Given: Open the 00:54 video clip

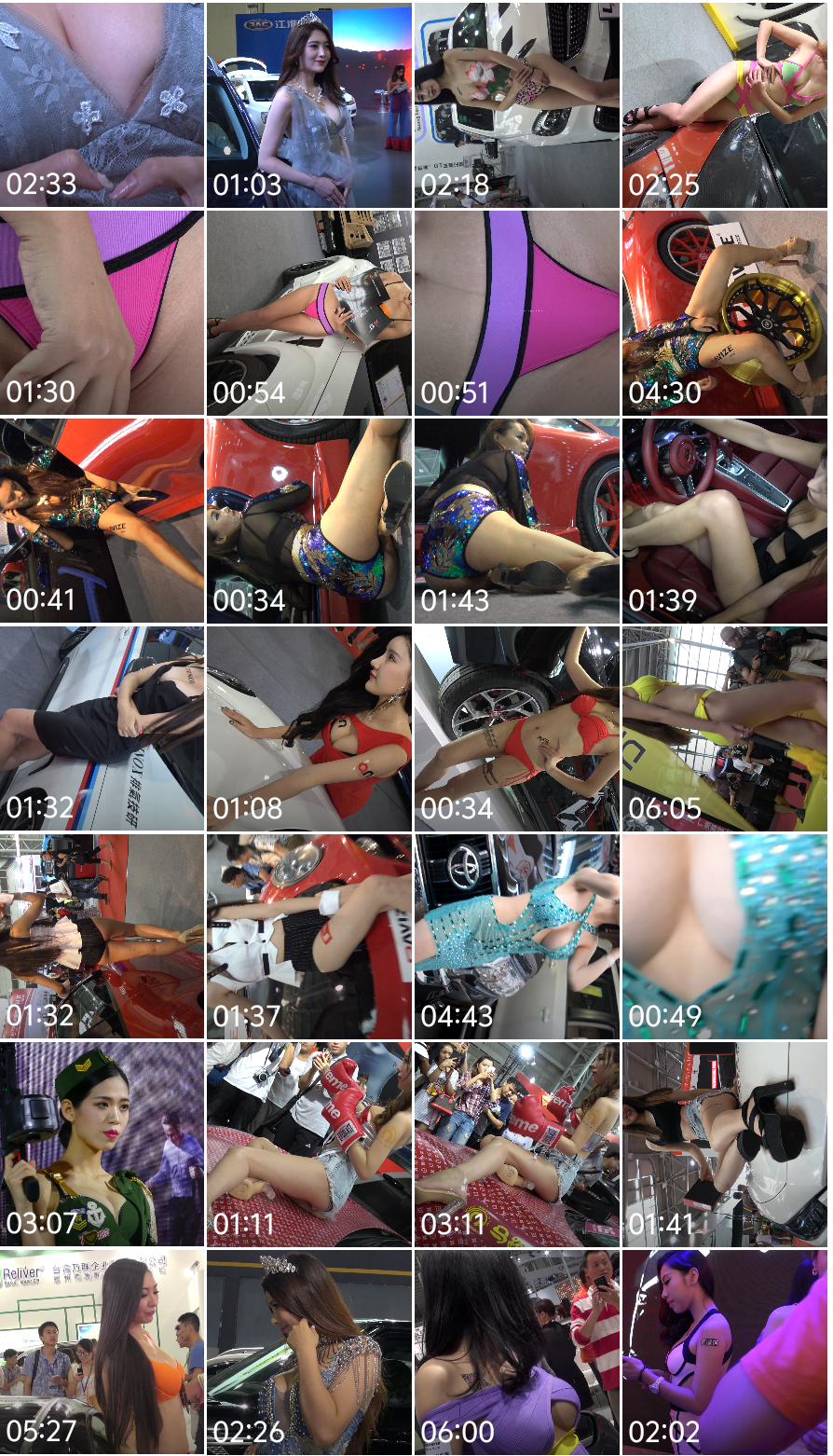Looking at the screenshot, I should click(308, 312).
